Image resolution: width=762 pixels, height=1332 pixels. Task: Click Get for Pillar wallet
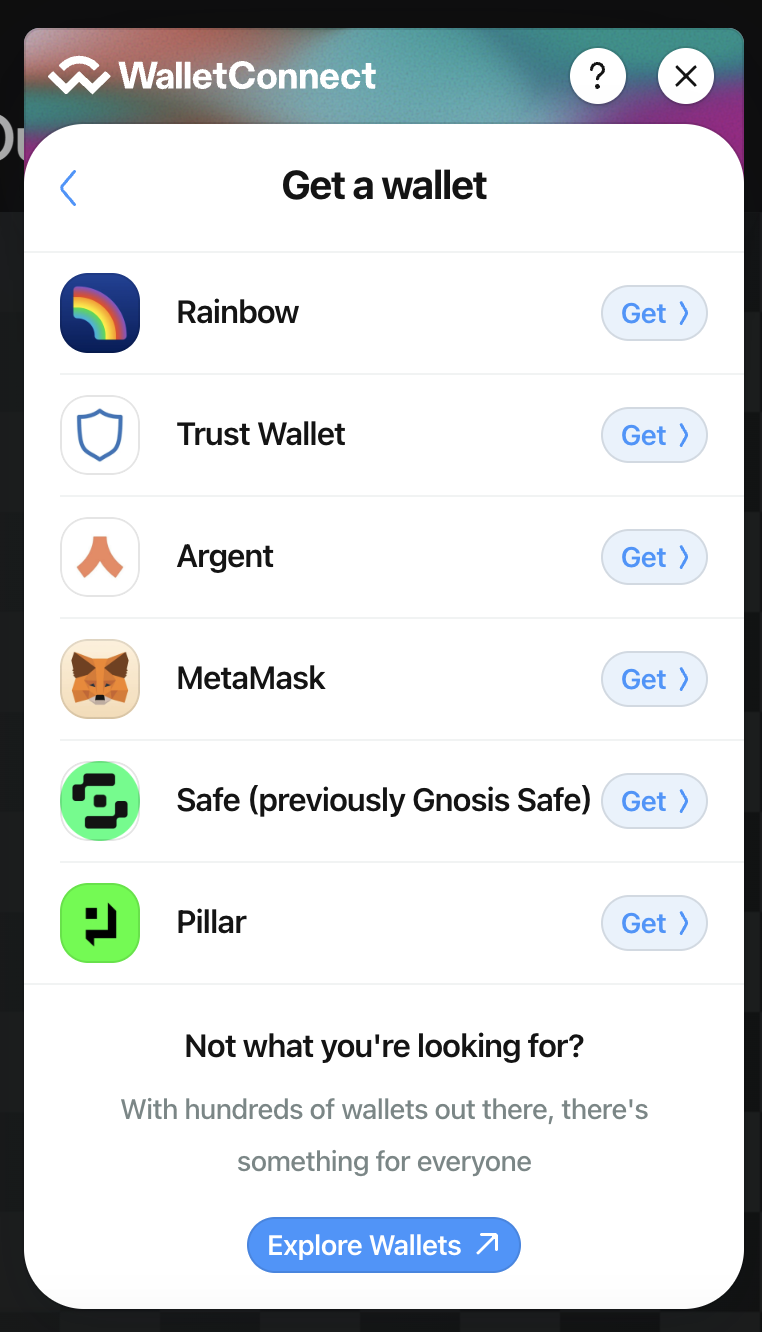(654, 923)
